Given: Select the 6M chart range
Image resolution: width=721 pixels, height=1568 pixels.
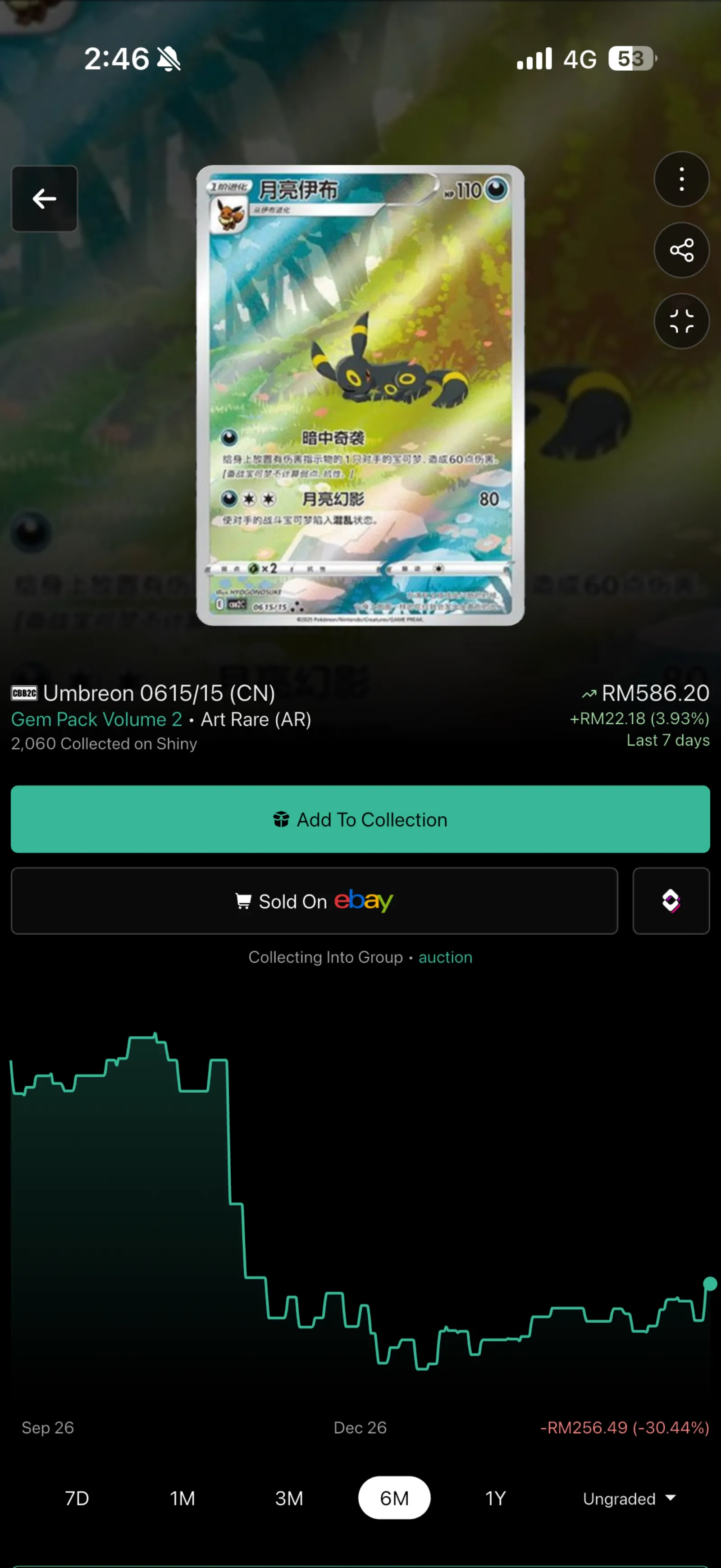Looking at the screenshot, I should coord(394,1498).
